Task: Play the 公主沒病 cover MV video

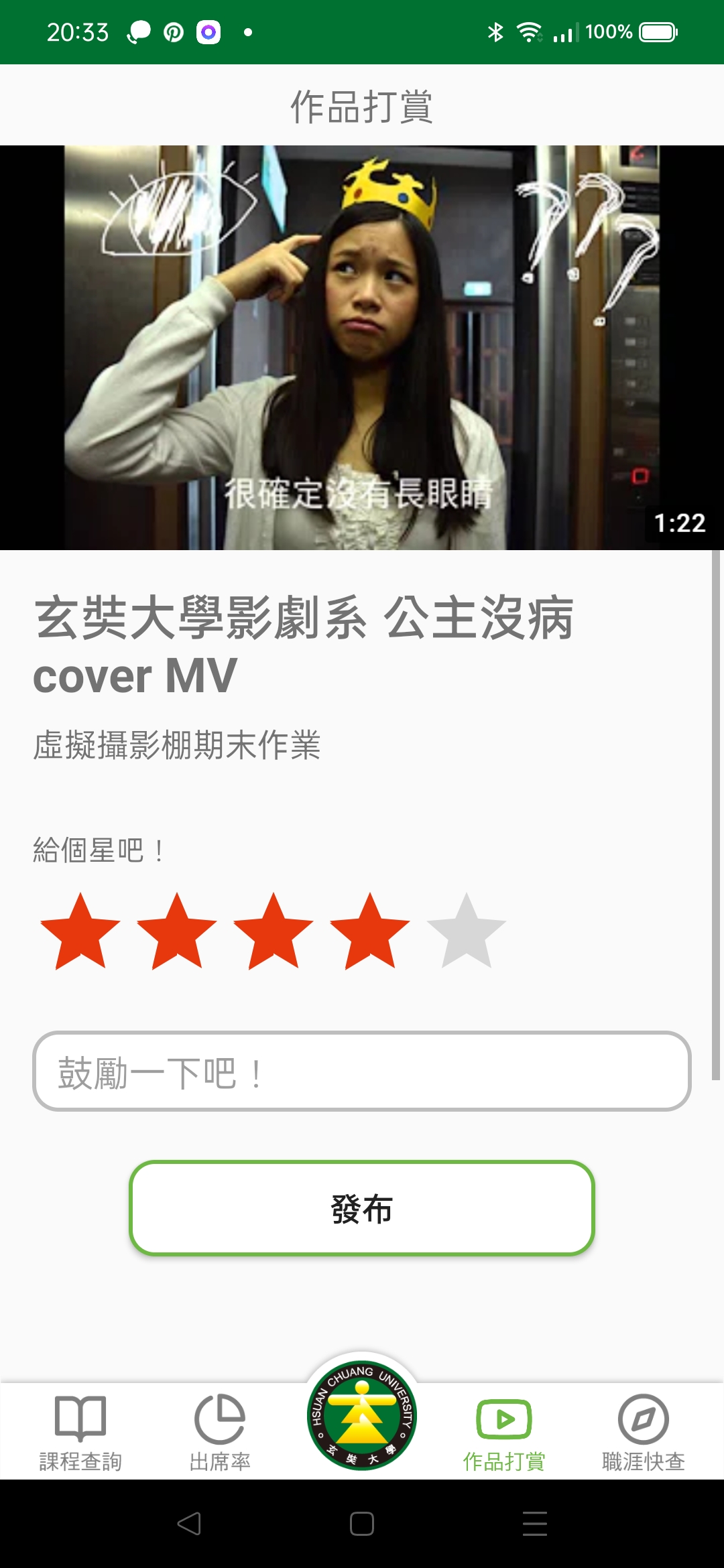Action: pyautogui.click(x=362, y=347)
